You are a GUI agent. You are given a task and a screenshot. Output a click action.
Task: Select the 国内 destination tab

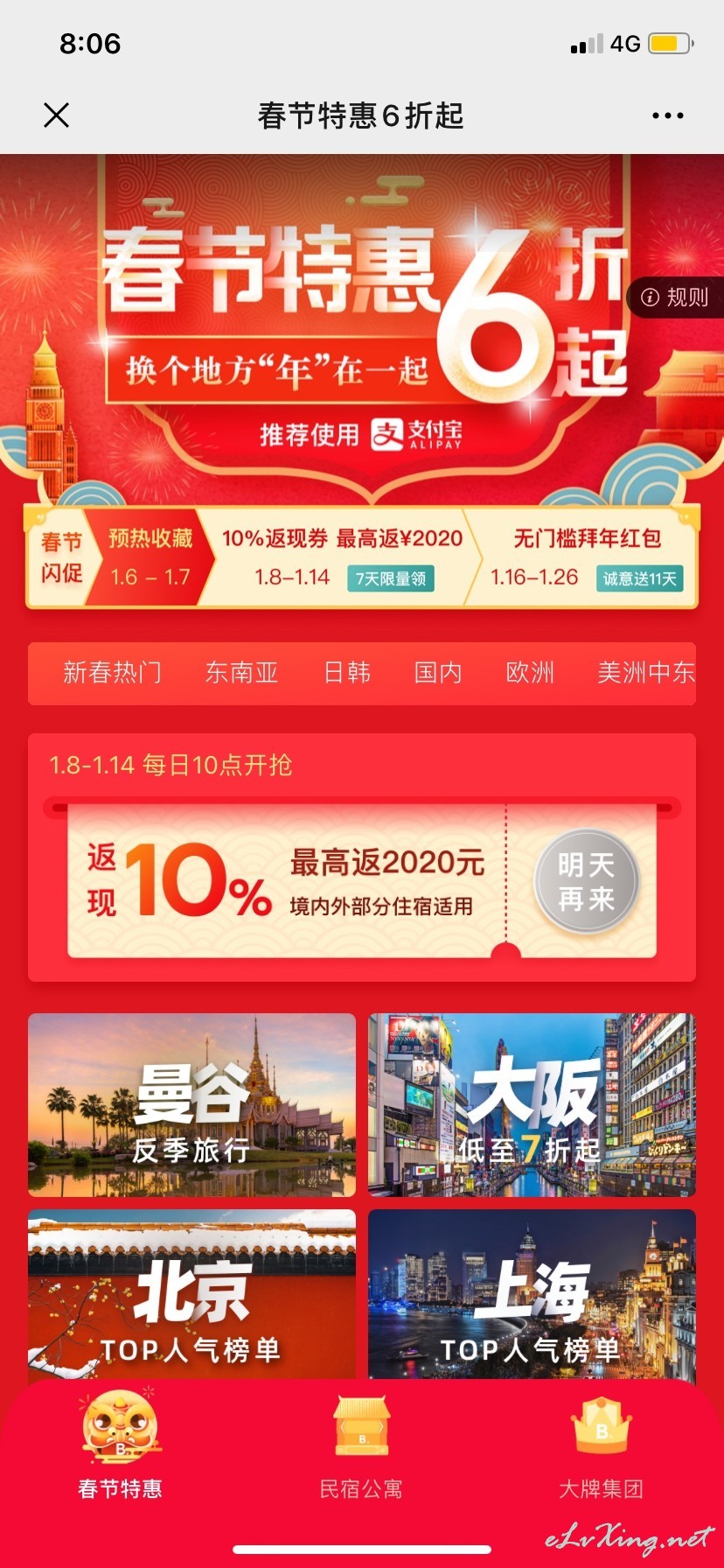click(438, 672)
